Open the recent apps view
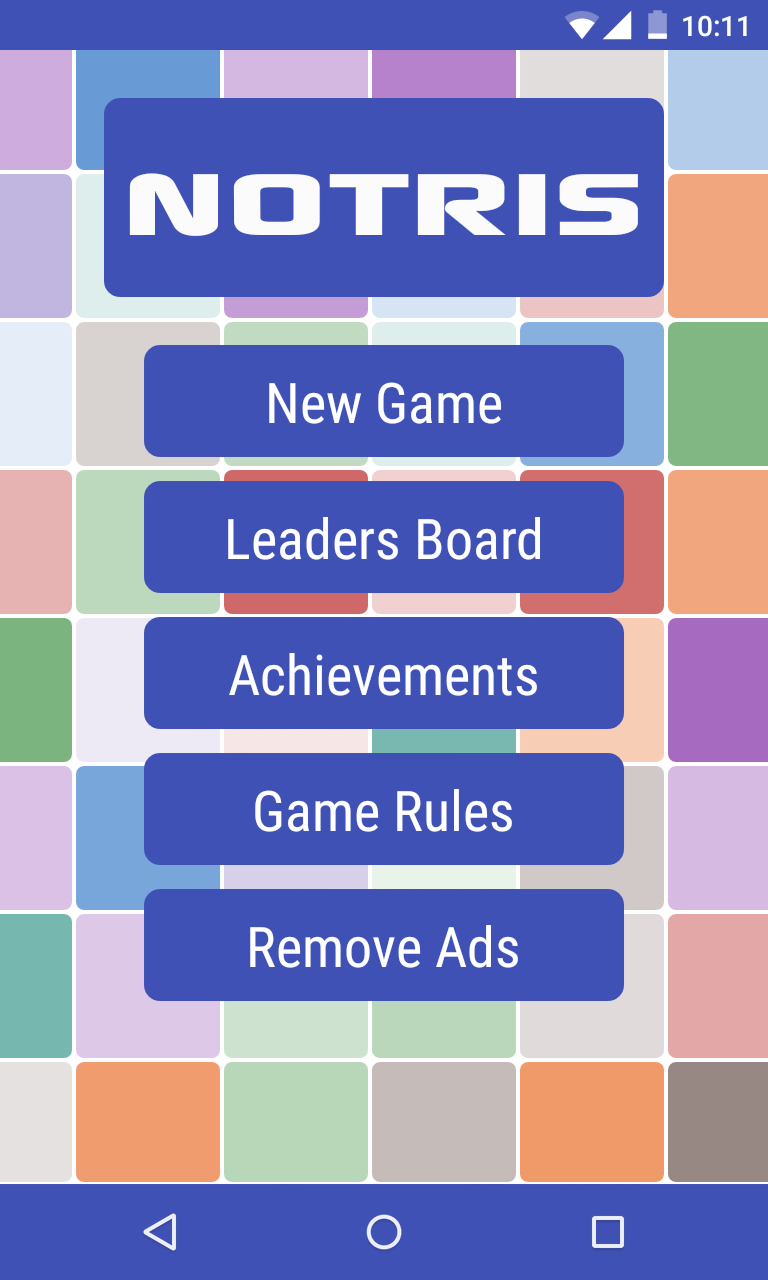768x1280 pixels. click(x=607, y=1232)
